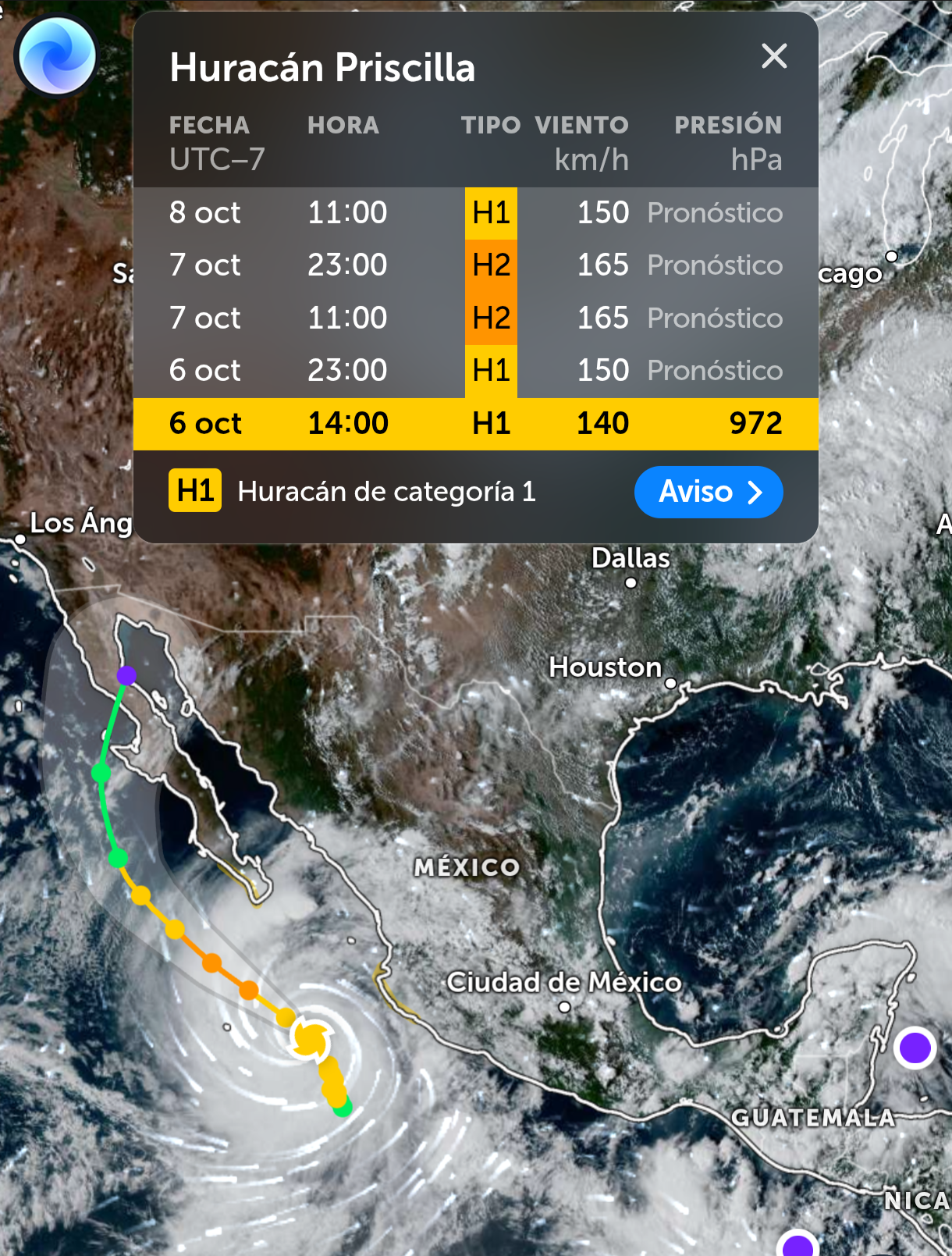
Task: Tap the purple track endpoint near Baja
Action: (x=126, y=675)
